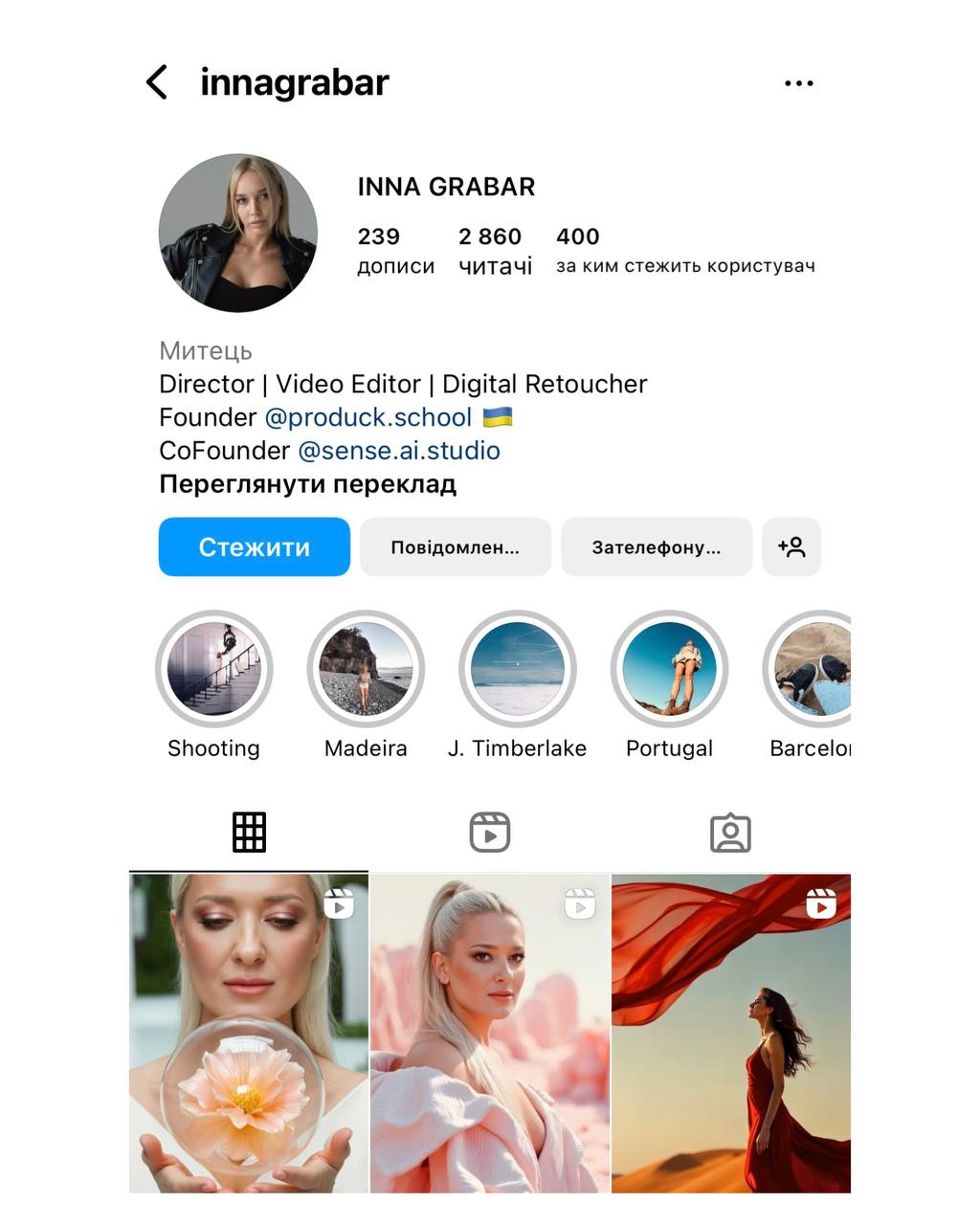Switch to the Reels tab
This screenshot has height=1225, width=980.
pyautogui.click(x=490, y=833)
